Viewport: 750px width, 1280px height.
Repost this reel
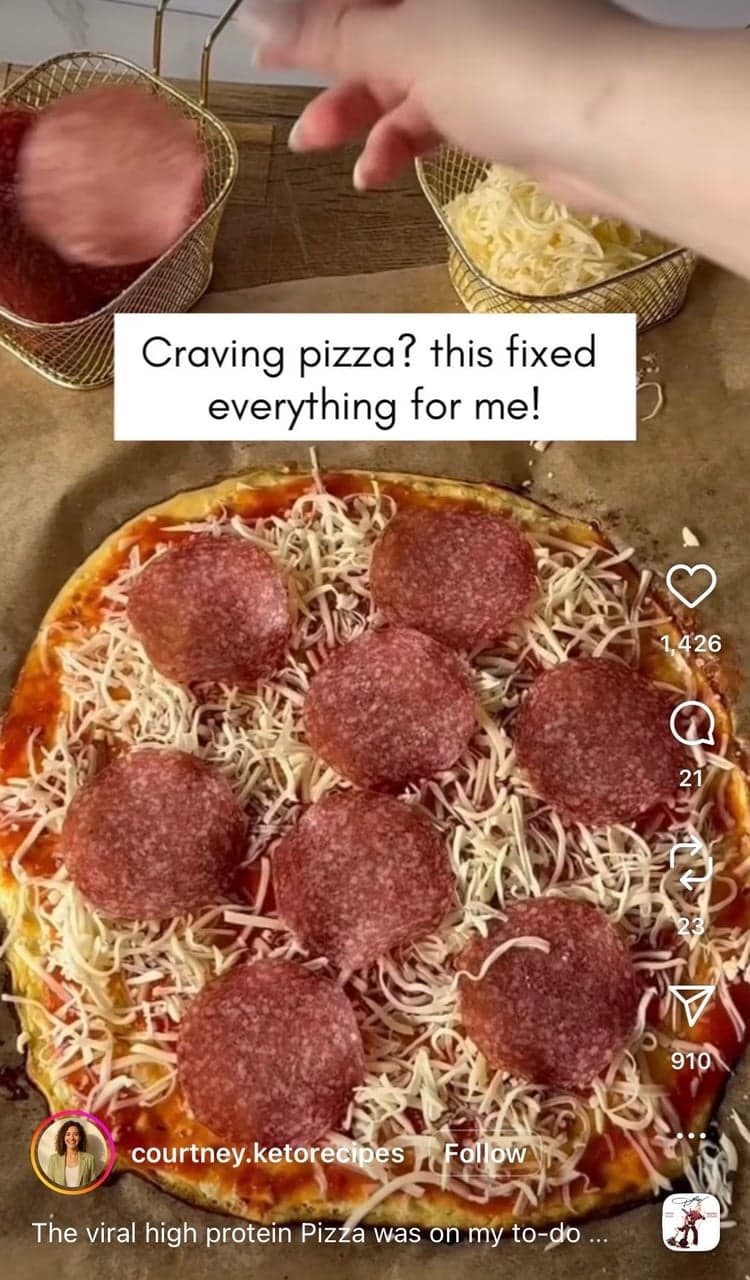click(x=691, y=865)
